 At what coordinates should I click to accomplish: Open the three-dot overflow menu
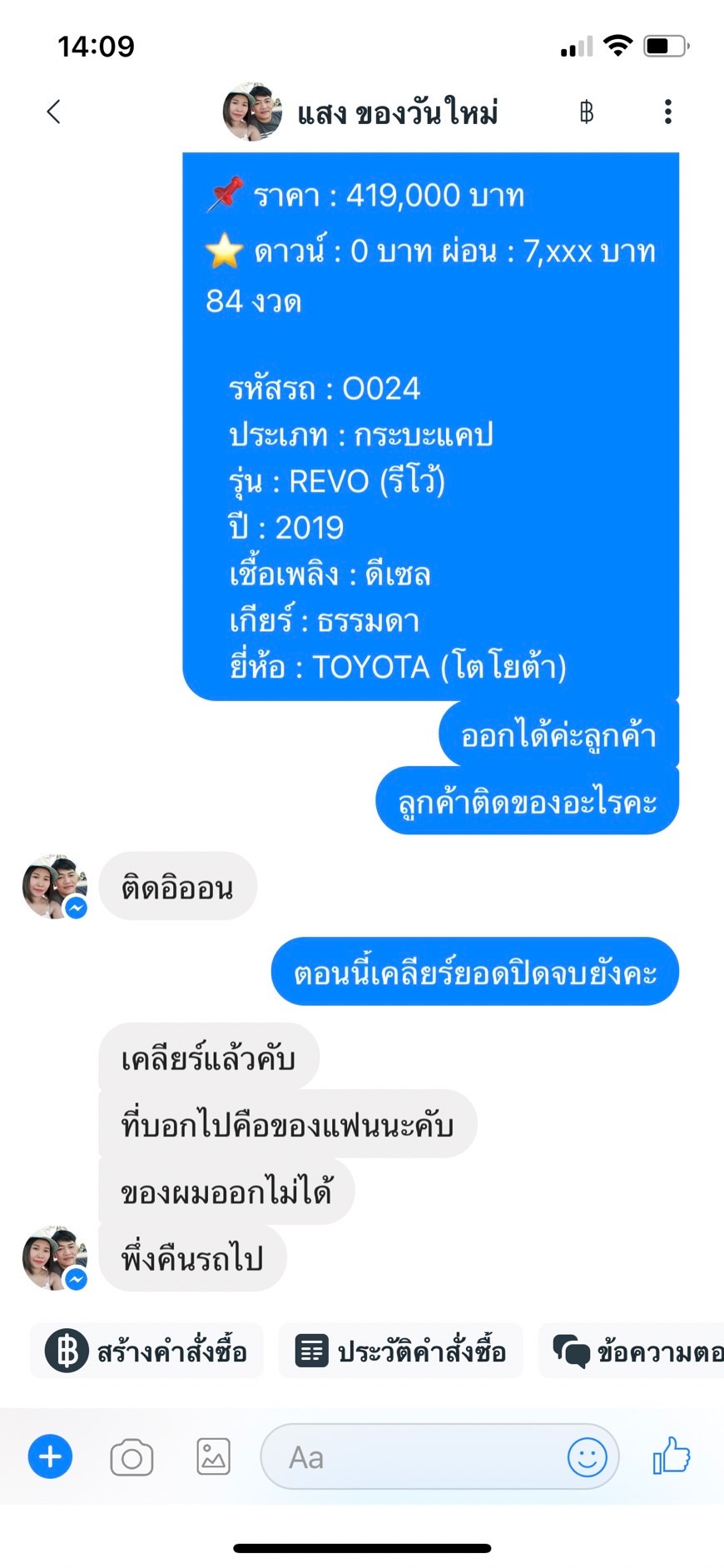pos(667,112)
